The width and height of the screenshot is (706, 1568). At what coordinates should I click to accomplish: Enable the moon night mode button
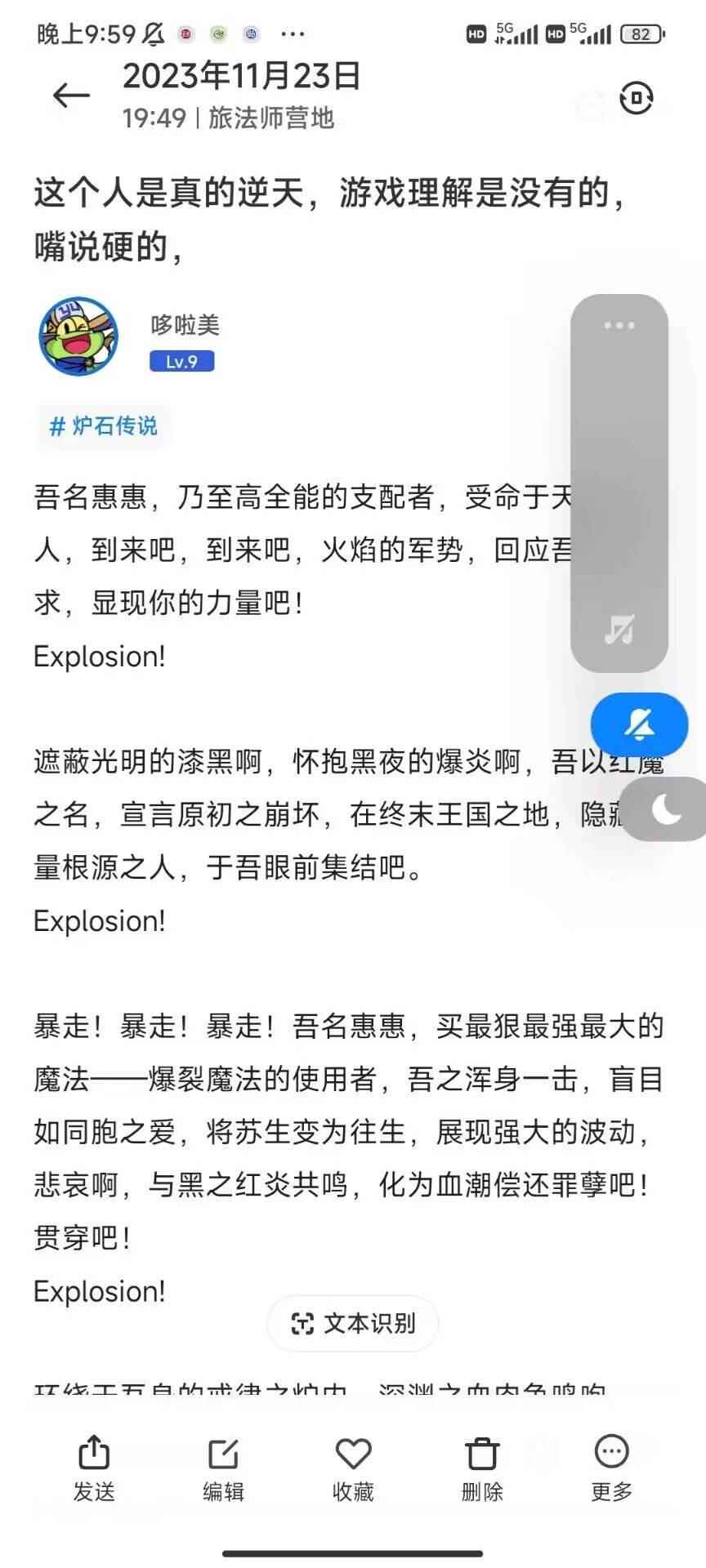[666, 809]
